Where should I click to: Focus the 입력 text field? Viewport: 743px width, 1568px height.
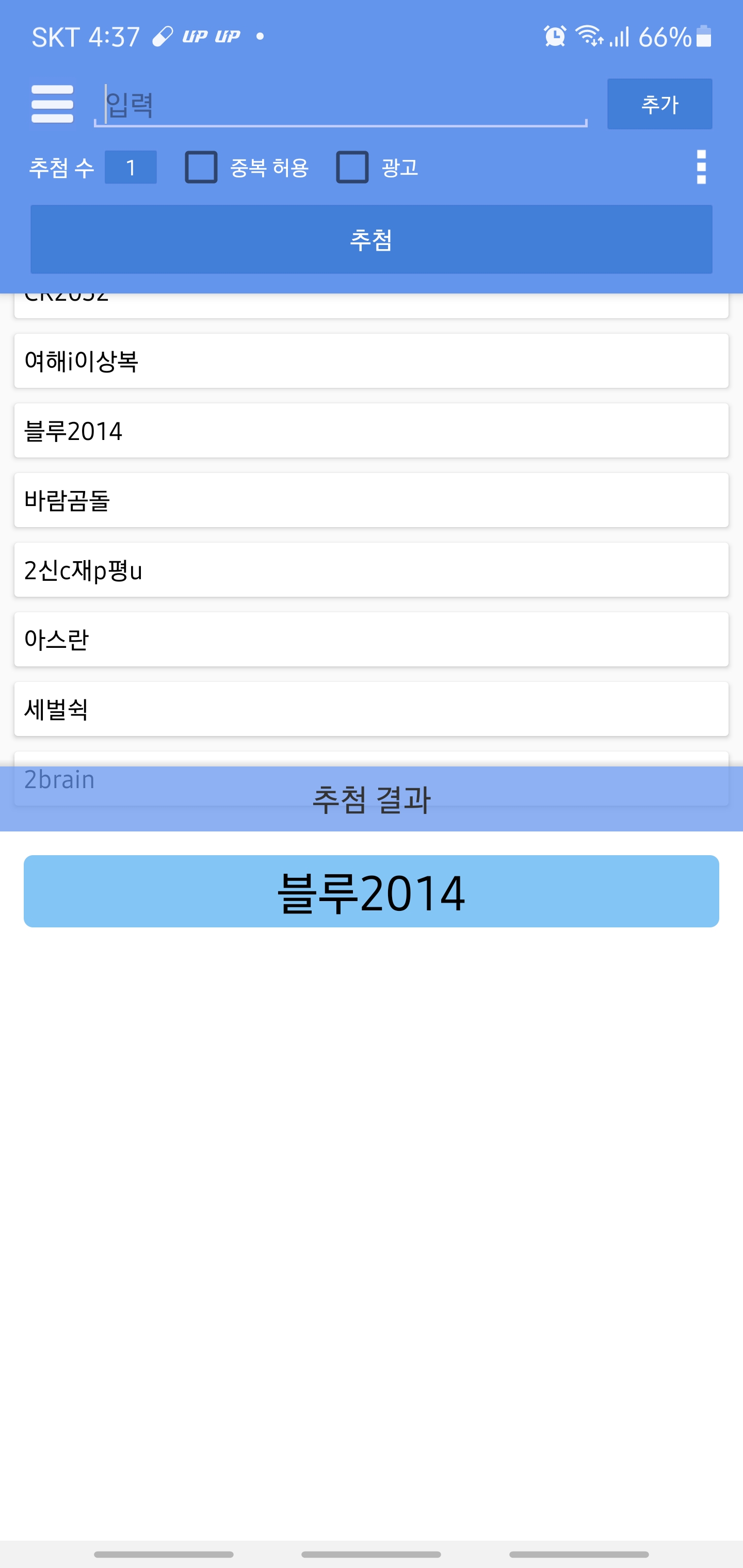[x=340, y=104]
